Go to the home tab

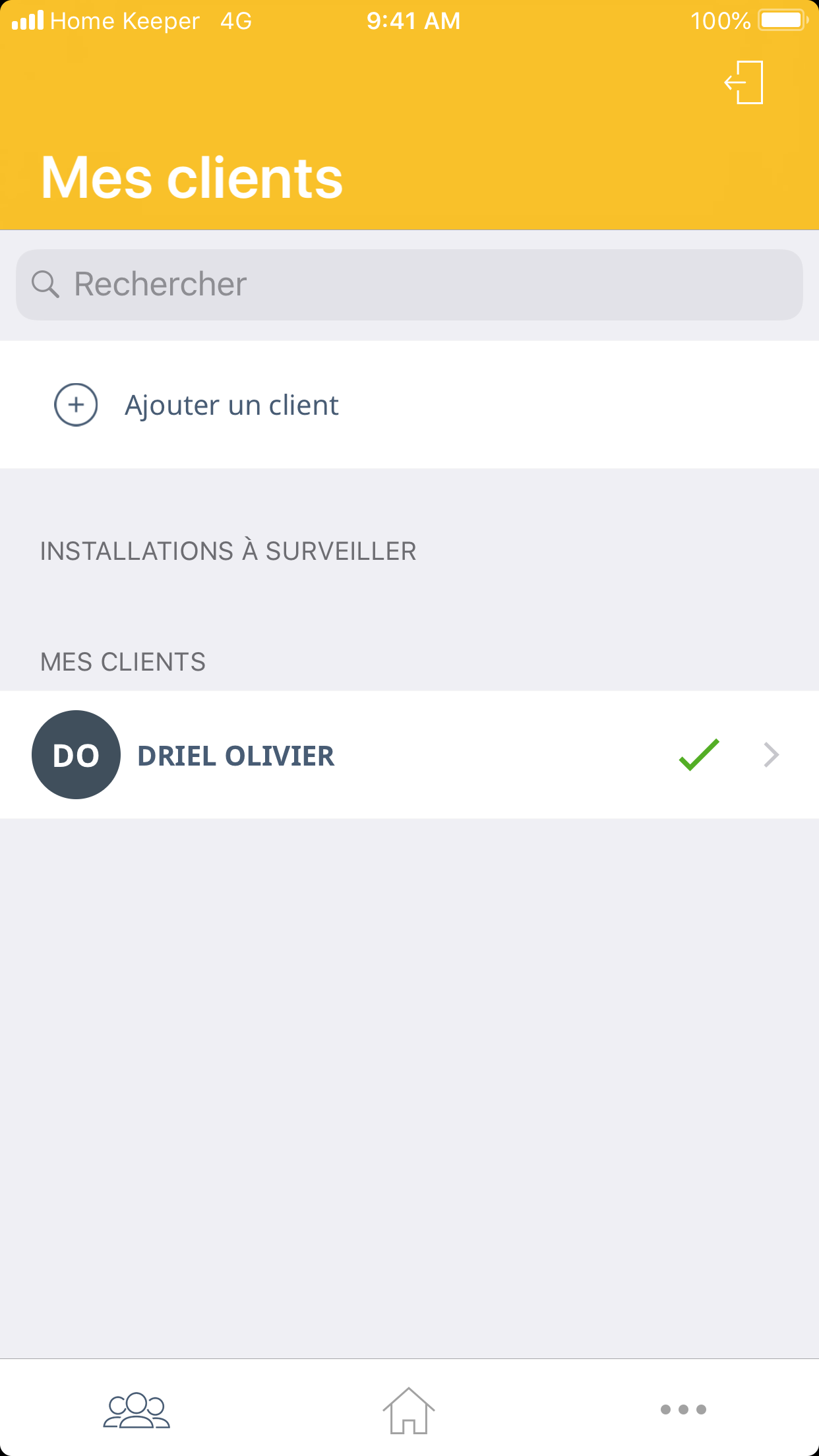coord(409,1410)
